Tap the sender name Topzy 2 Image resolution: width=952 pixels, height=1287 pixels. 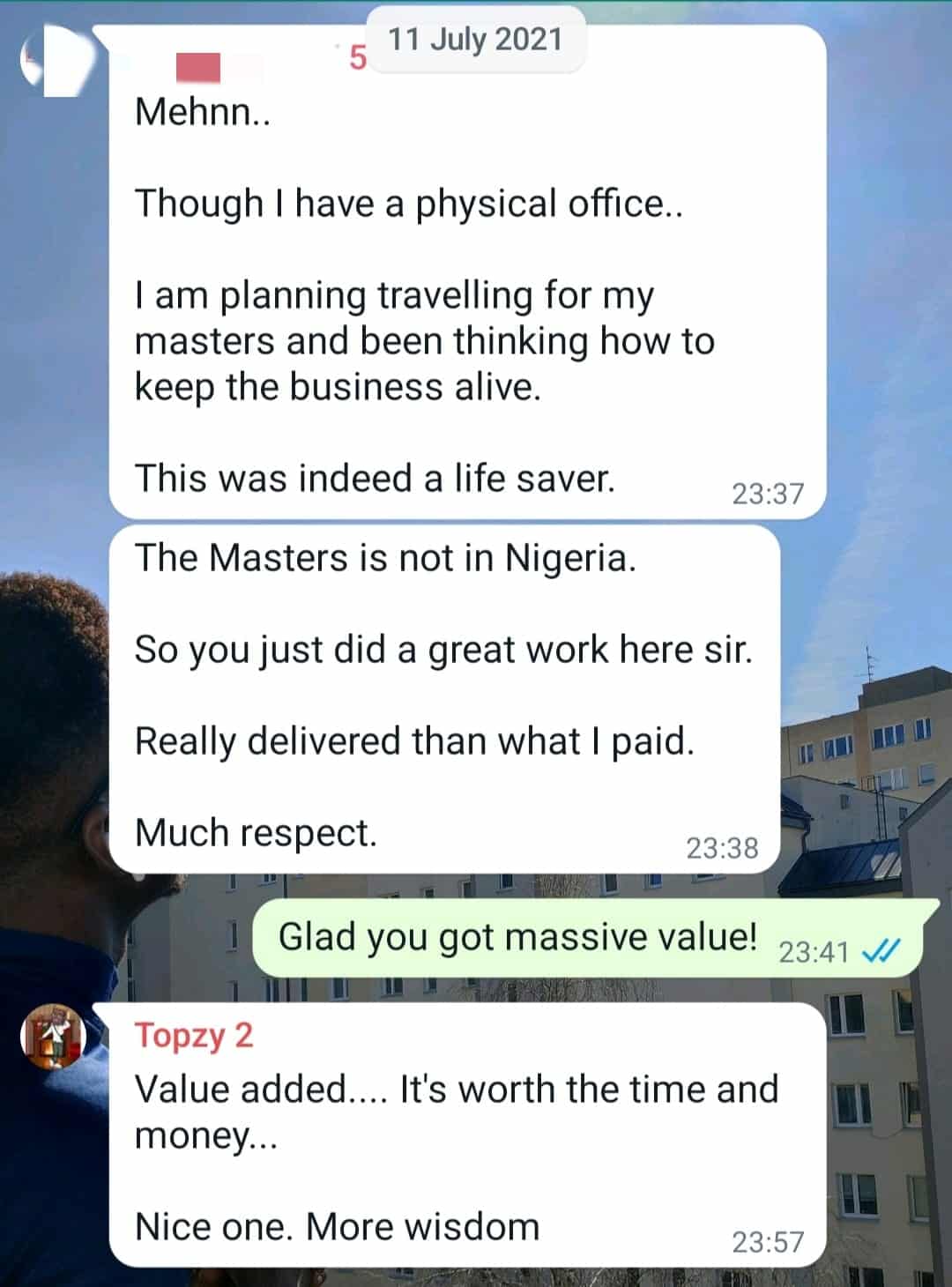coord(193,1035)
